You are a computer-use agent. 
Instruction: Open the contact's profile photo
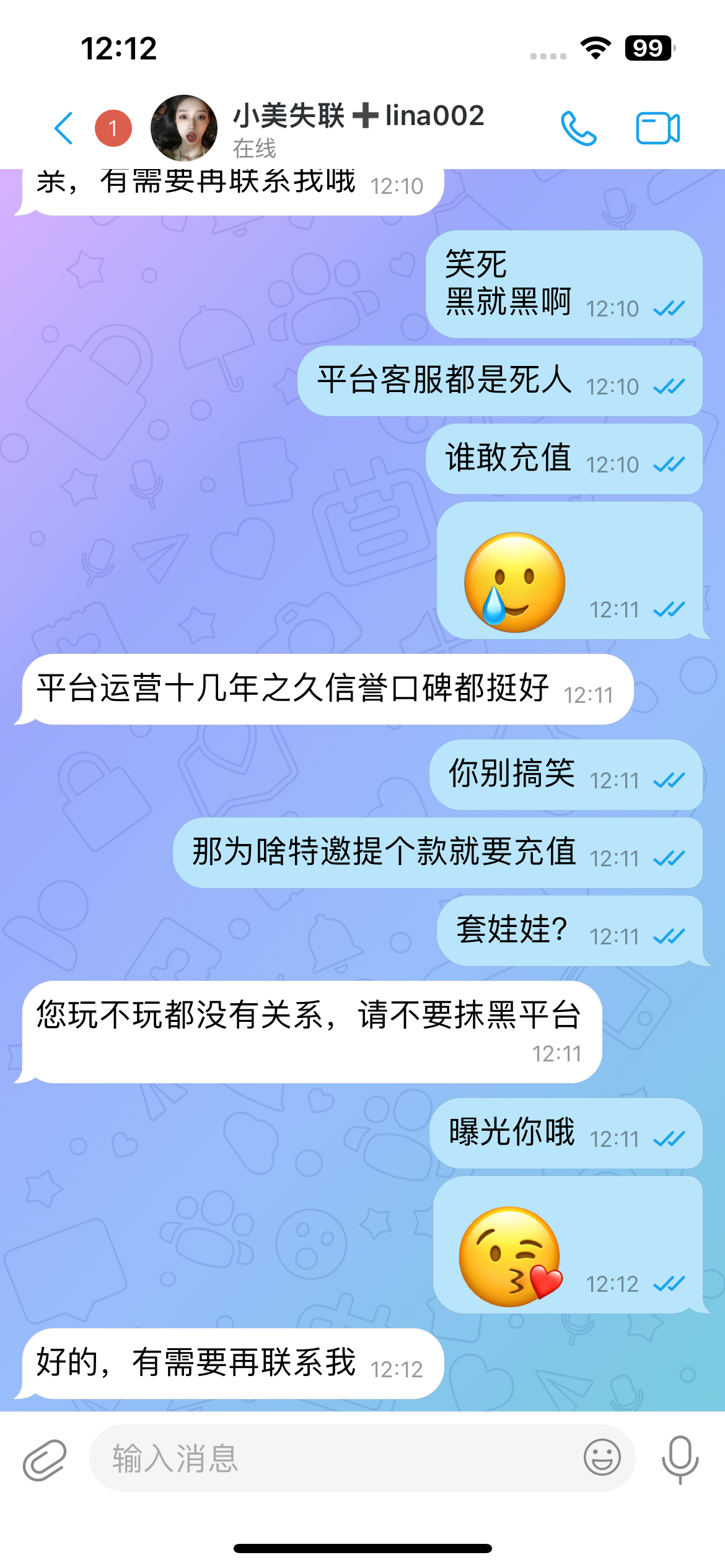tap(185, 127)
